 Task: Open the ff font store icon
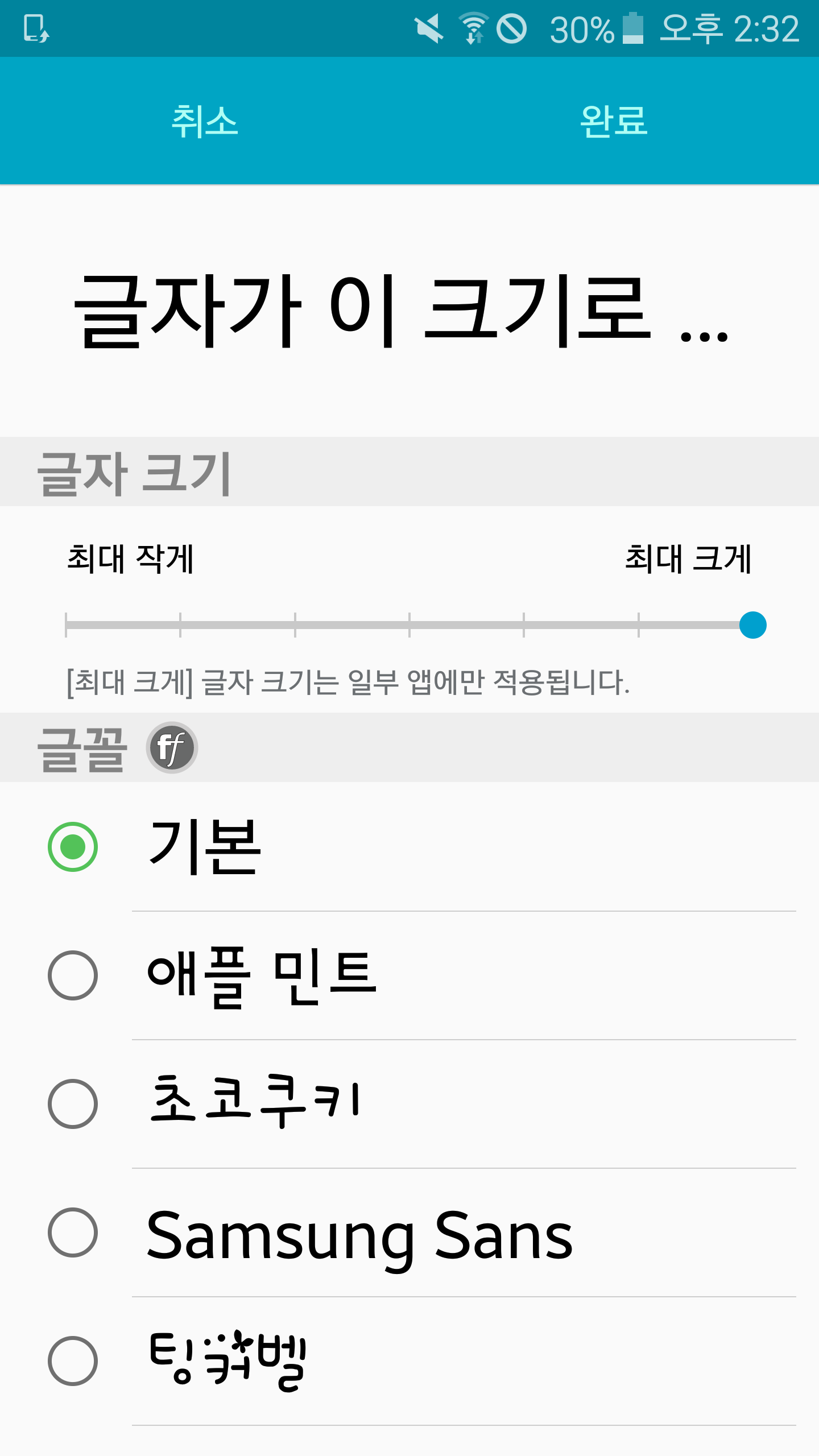(172, 747)
